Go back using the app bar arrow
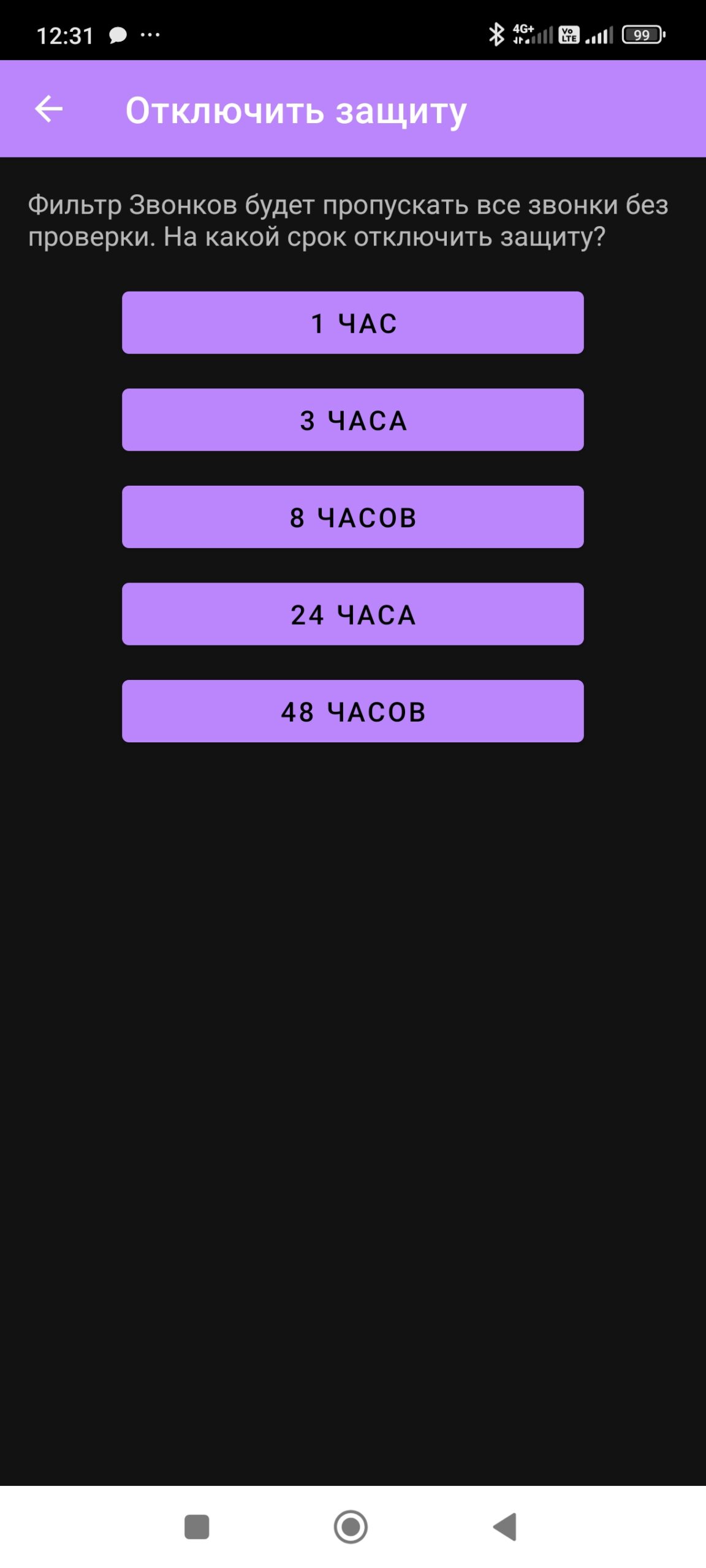This screenshot has height=1568, width=706. pyautogui.click(x=48, y=109)
